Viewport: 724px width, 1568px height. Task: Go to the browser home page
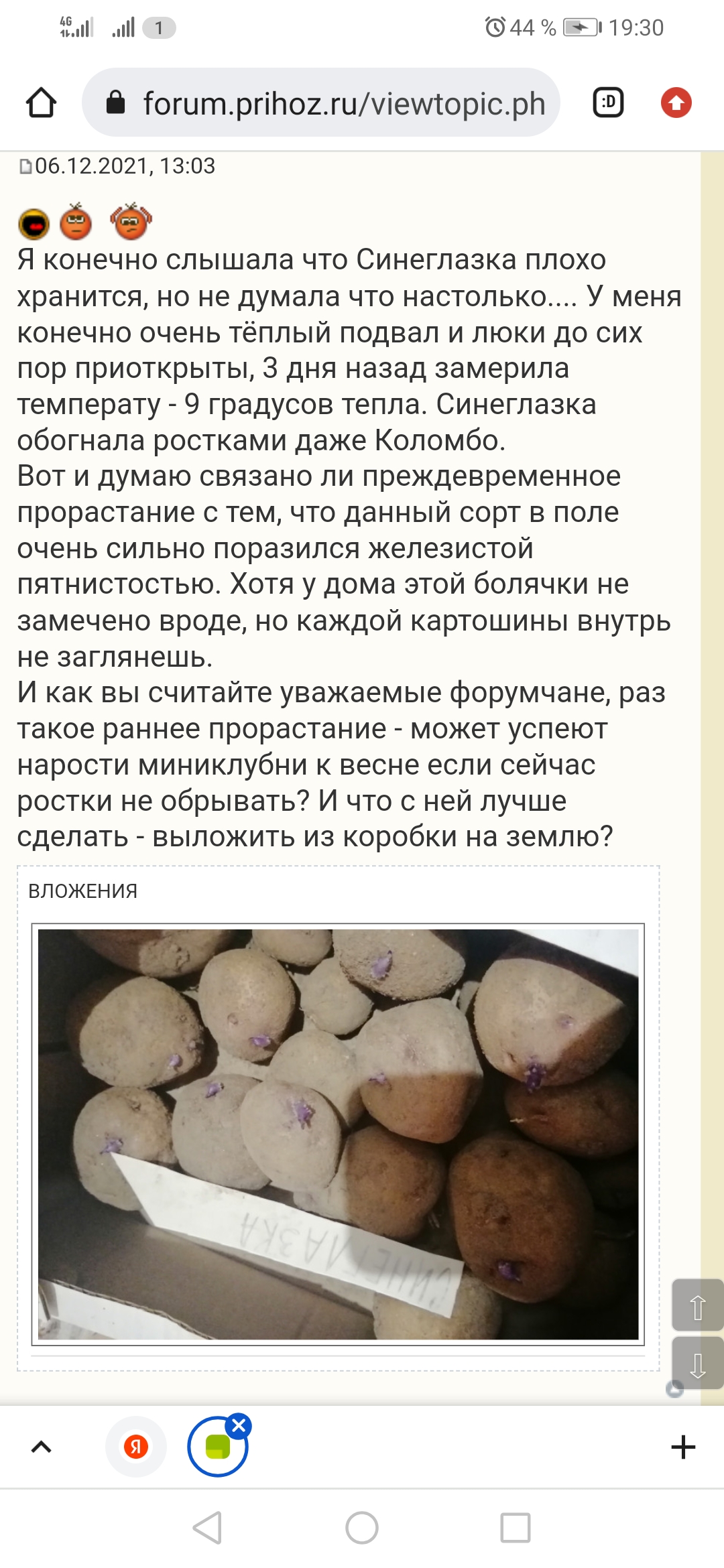click(x=41, y=103)
